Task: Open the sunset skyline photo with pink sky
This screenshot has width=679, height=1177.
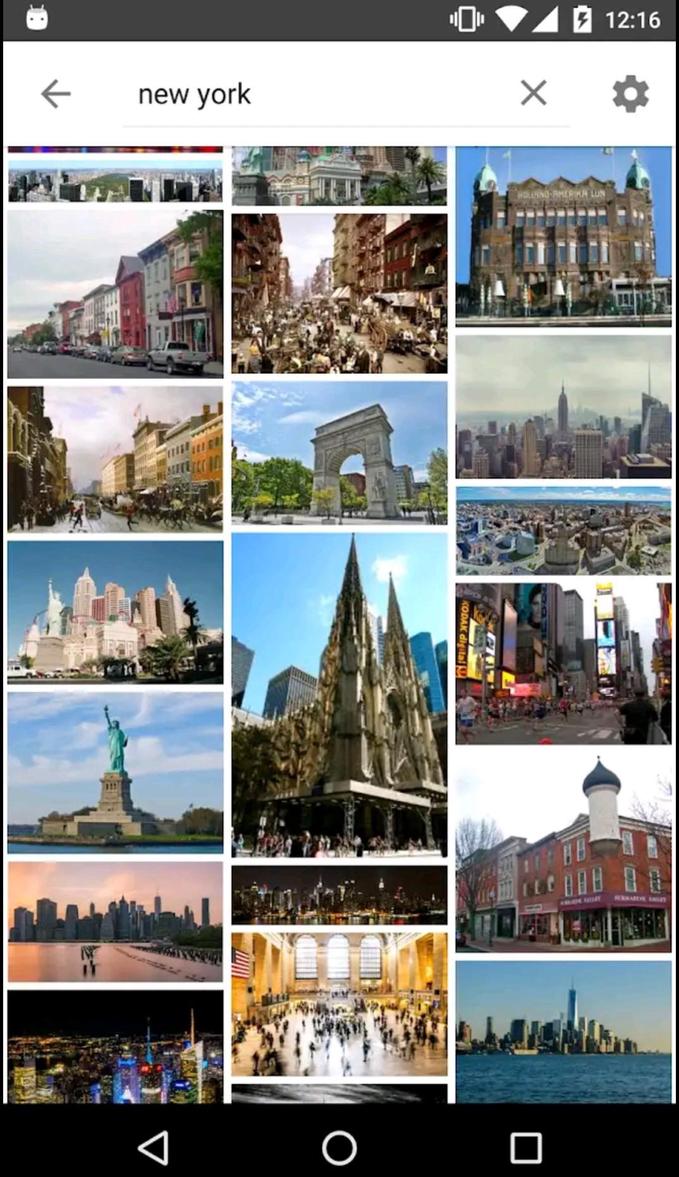Action: tap(115, 921)
